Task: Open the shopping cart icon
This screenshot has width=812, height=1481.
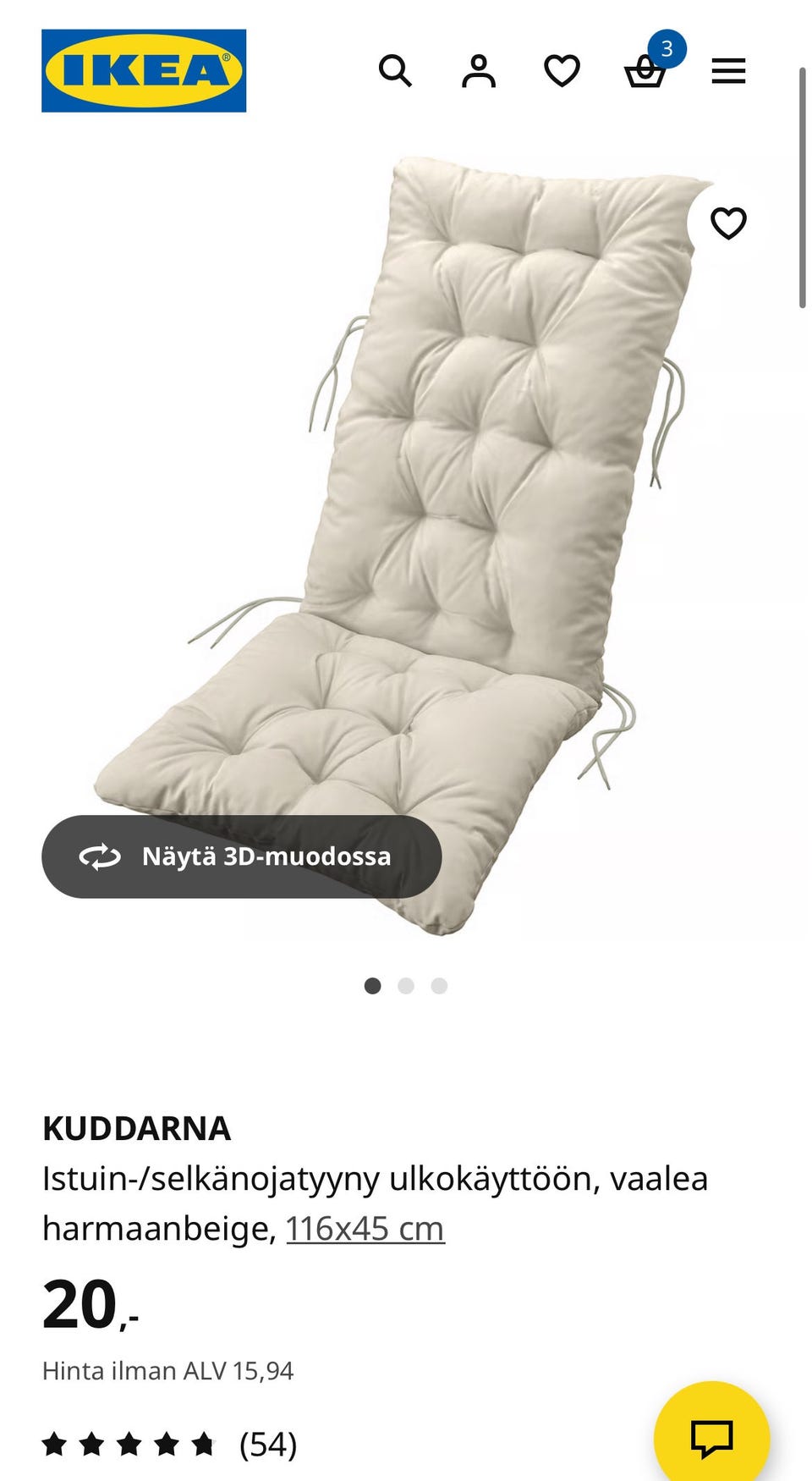Action: click(645, 74)
